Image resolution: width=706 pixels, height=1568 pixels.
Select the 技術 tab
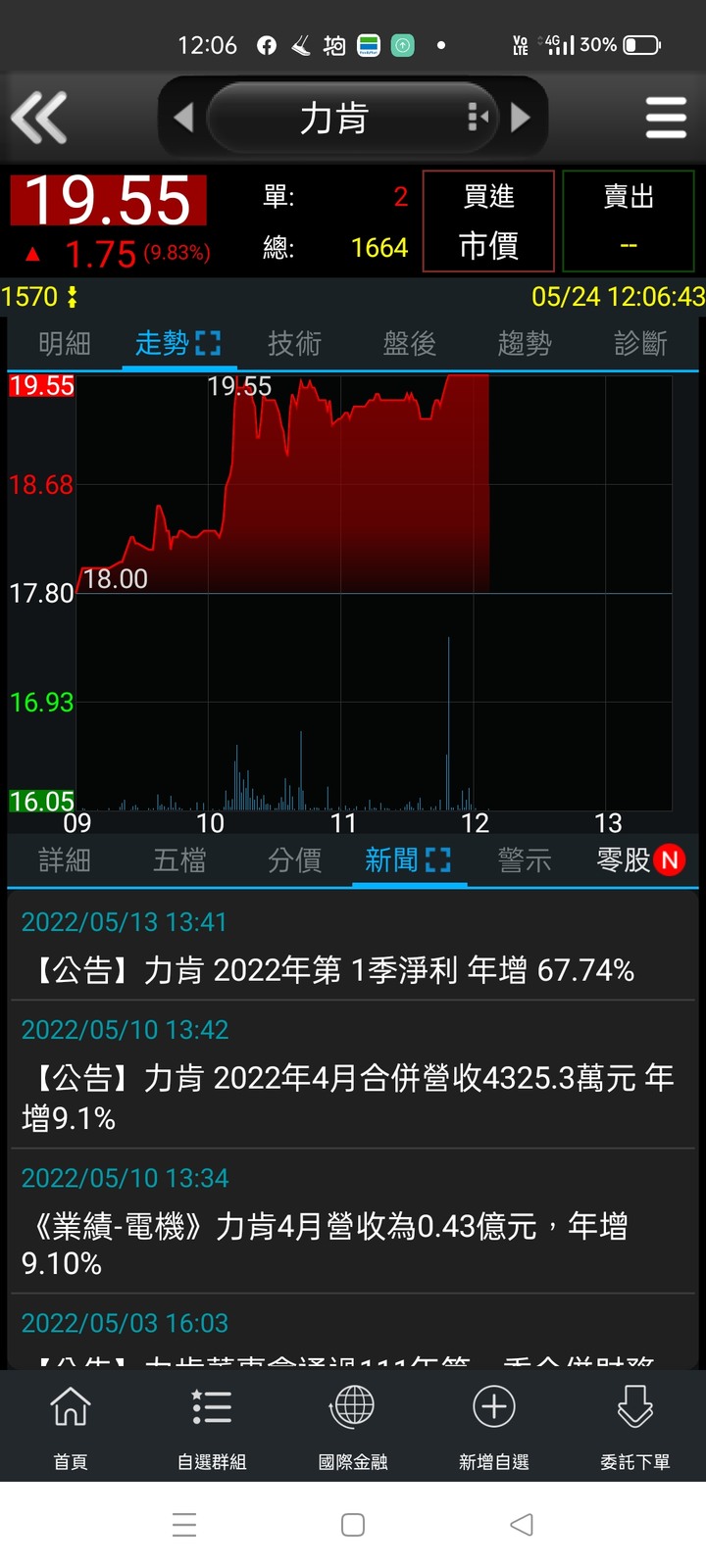pos(295,343)
